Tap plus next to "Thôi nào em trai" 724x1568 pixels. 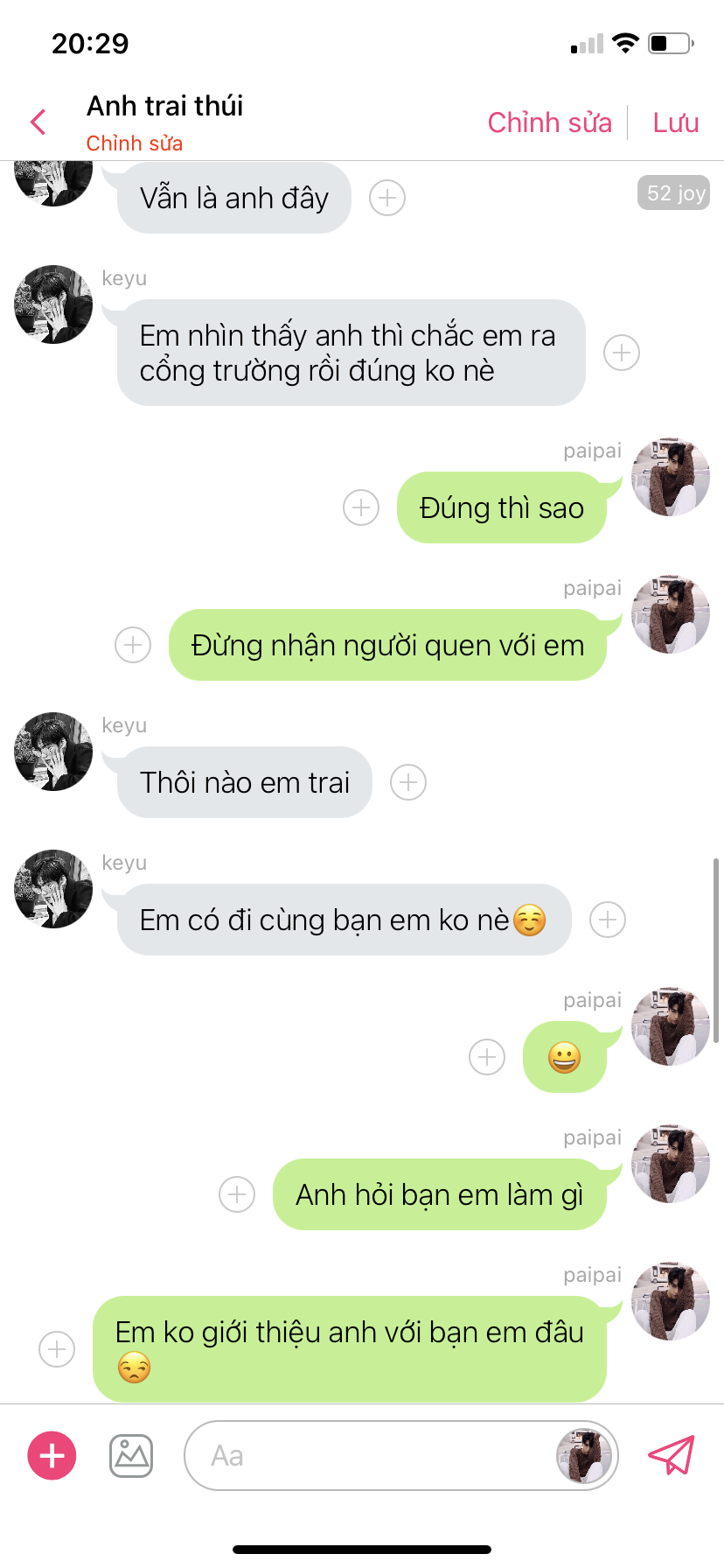[x=408, y=782]
